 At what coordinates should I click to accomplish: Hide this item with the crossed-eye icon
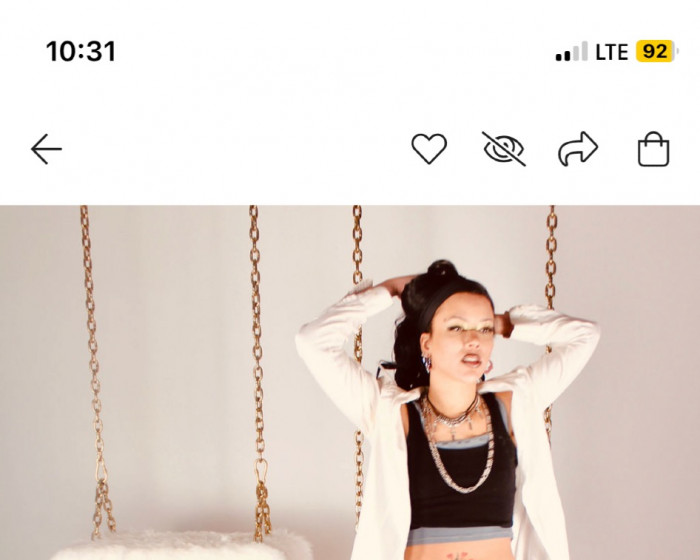(503, 149)
